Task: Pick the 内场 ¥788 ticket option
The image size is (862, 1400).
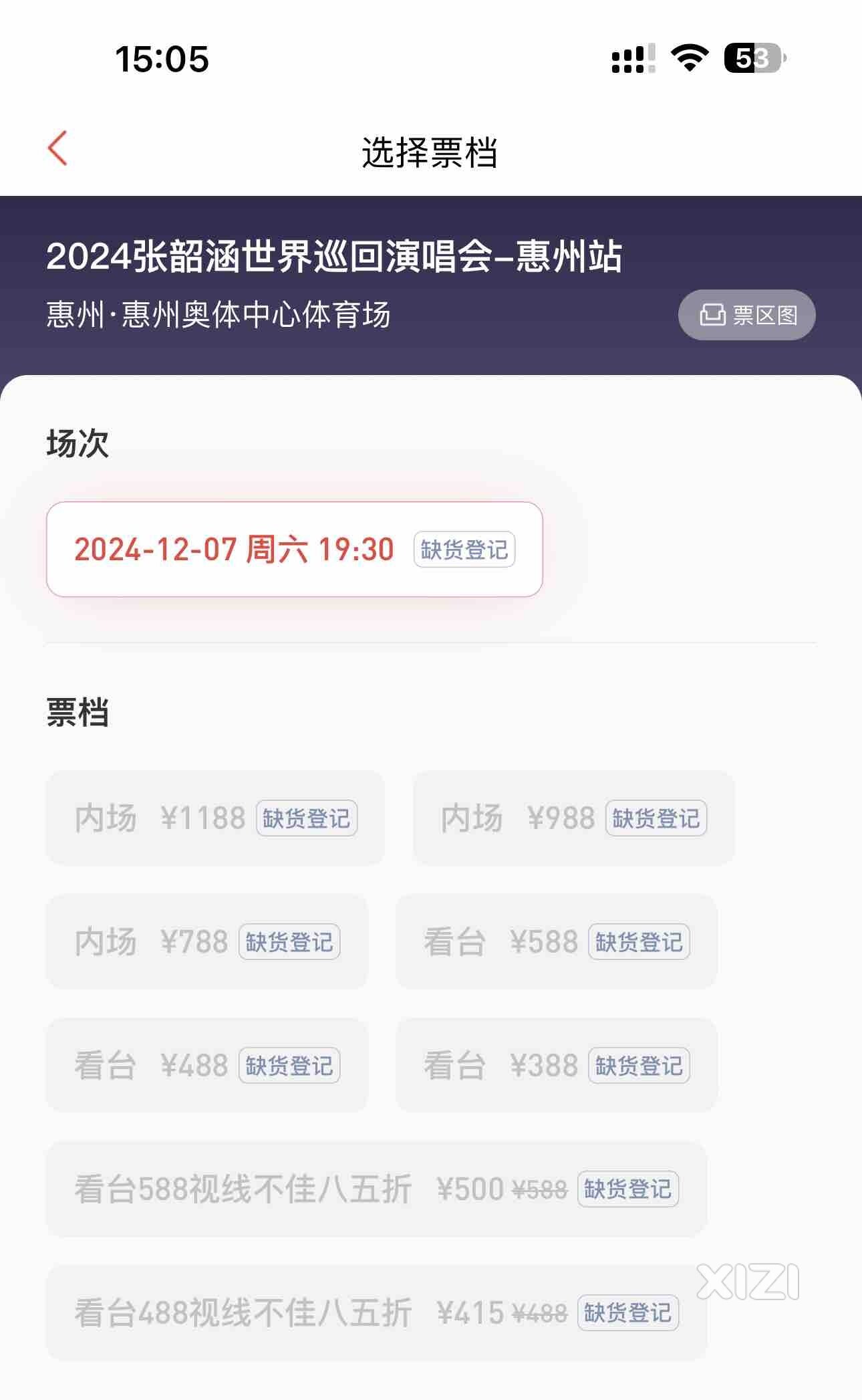Action: (206, 942)
